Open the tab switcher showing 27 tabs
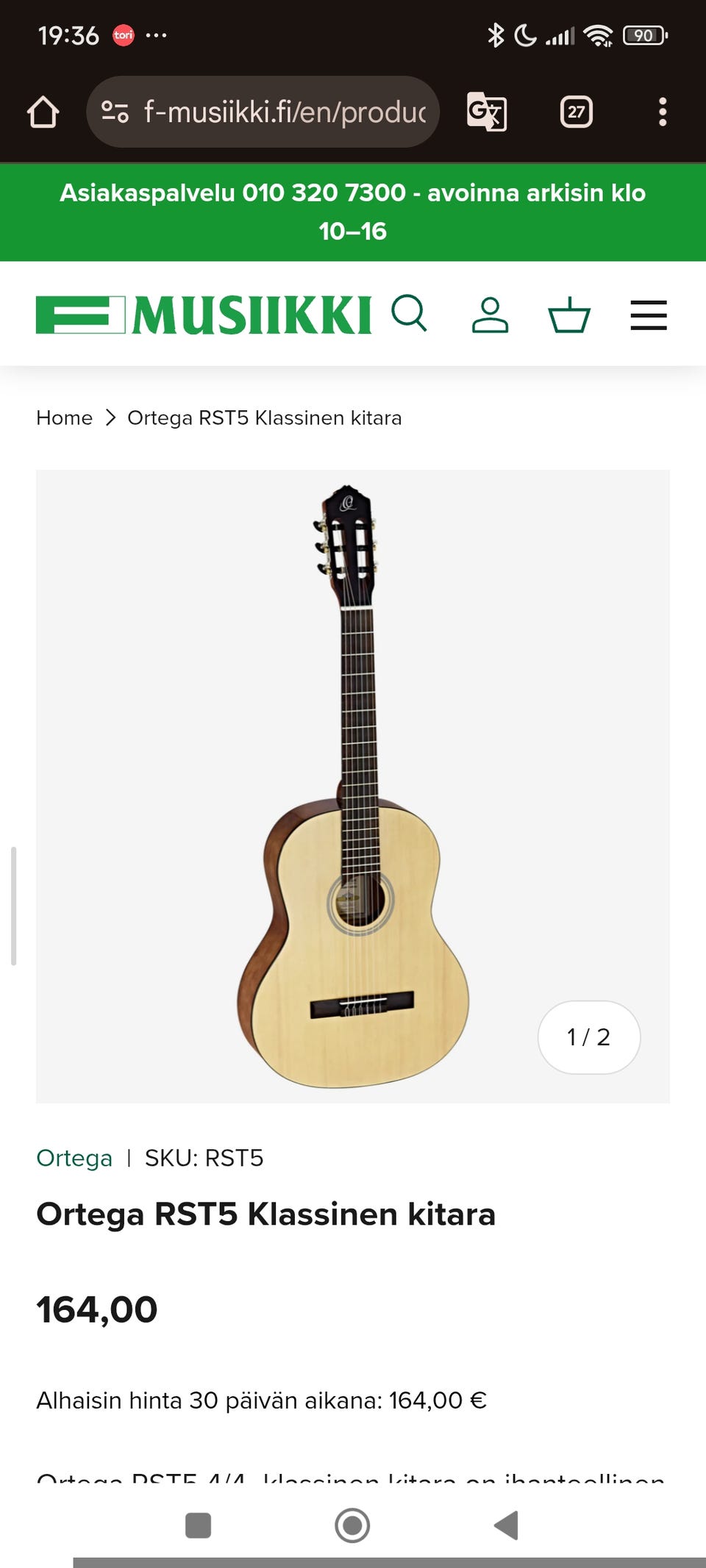Screen dimensions: 706x1568 (x=577, y=112)
